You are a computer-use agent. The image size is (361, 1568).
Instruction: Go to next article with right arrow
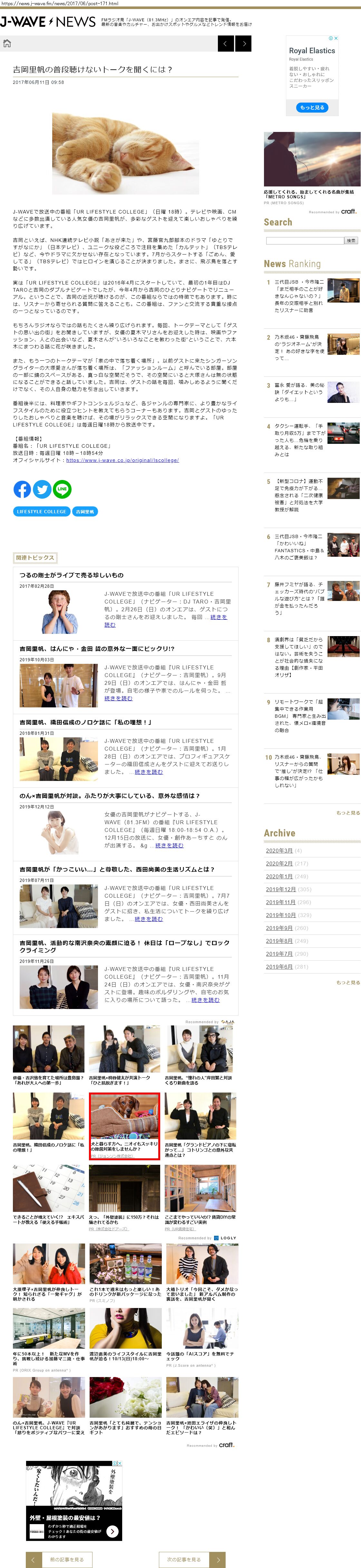click(243, 43)
